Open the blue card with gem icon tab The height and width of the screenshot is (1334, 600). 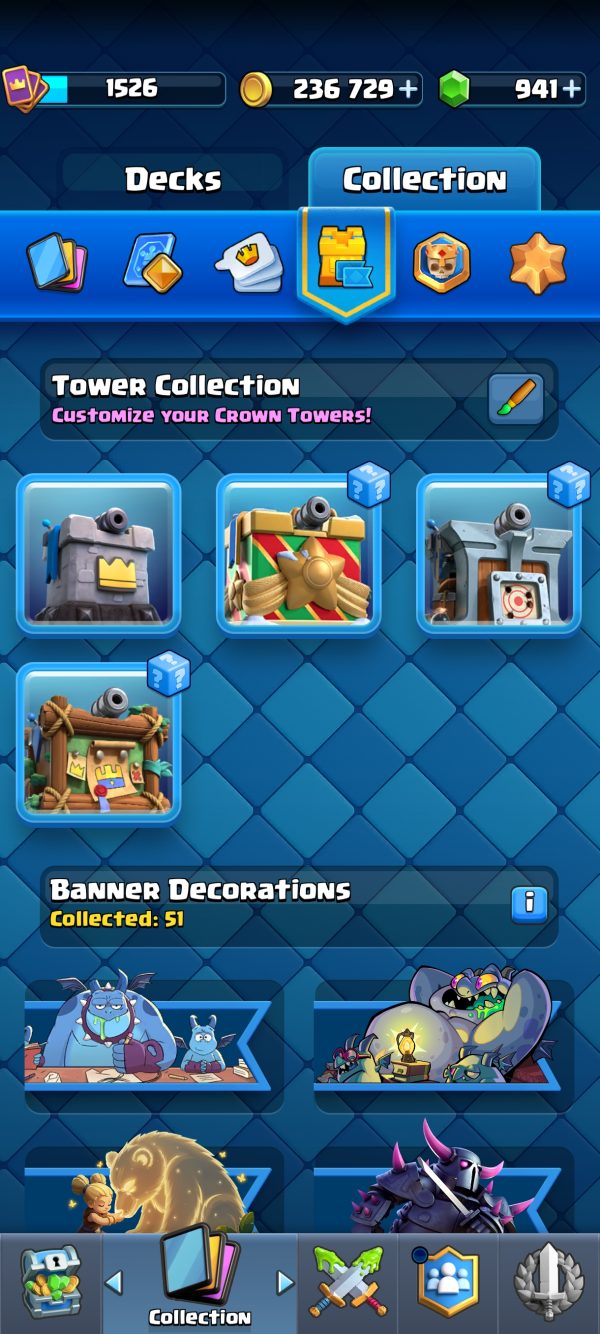click(x=153, y=263)
